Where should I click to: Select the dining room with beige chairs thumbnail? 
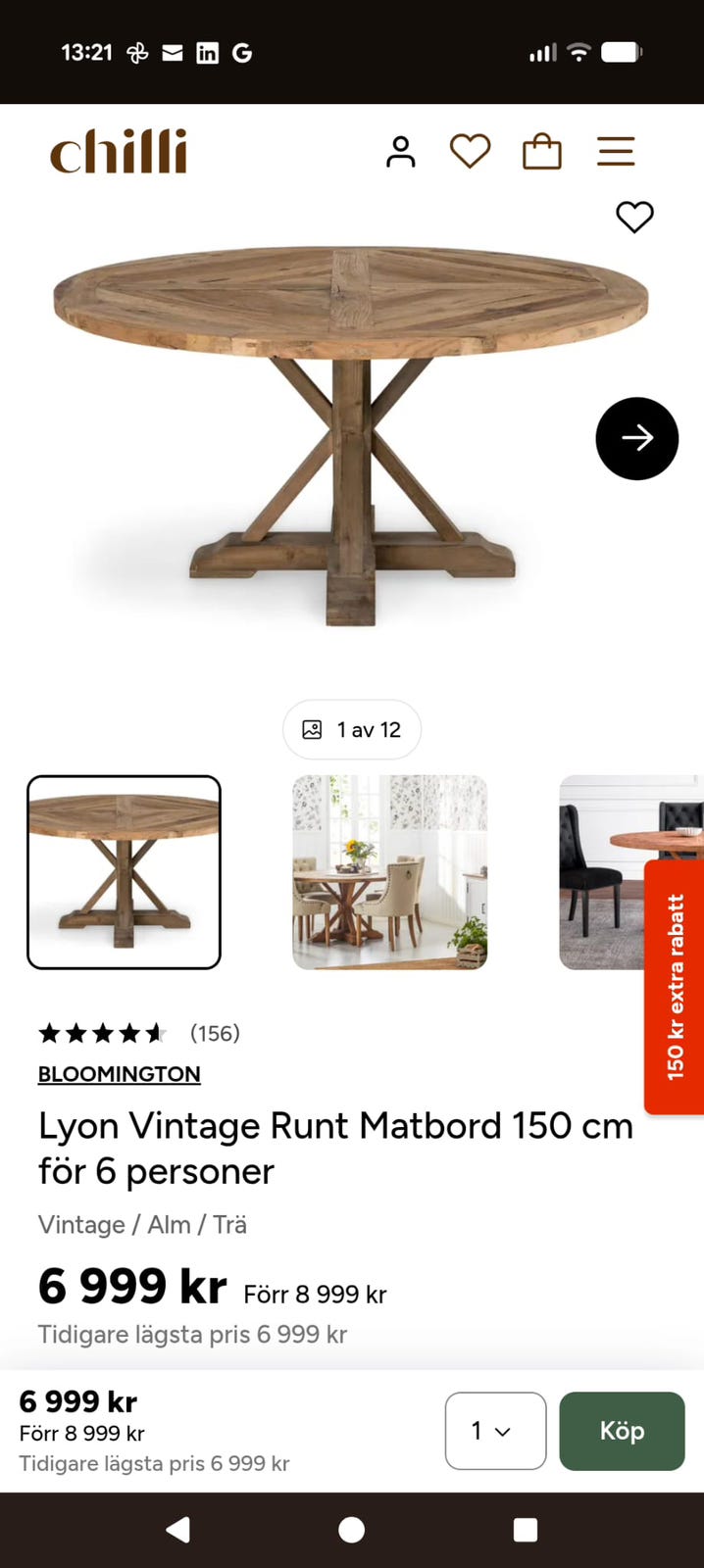[389, 872]
